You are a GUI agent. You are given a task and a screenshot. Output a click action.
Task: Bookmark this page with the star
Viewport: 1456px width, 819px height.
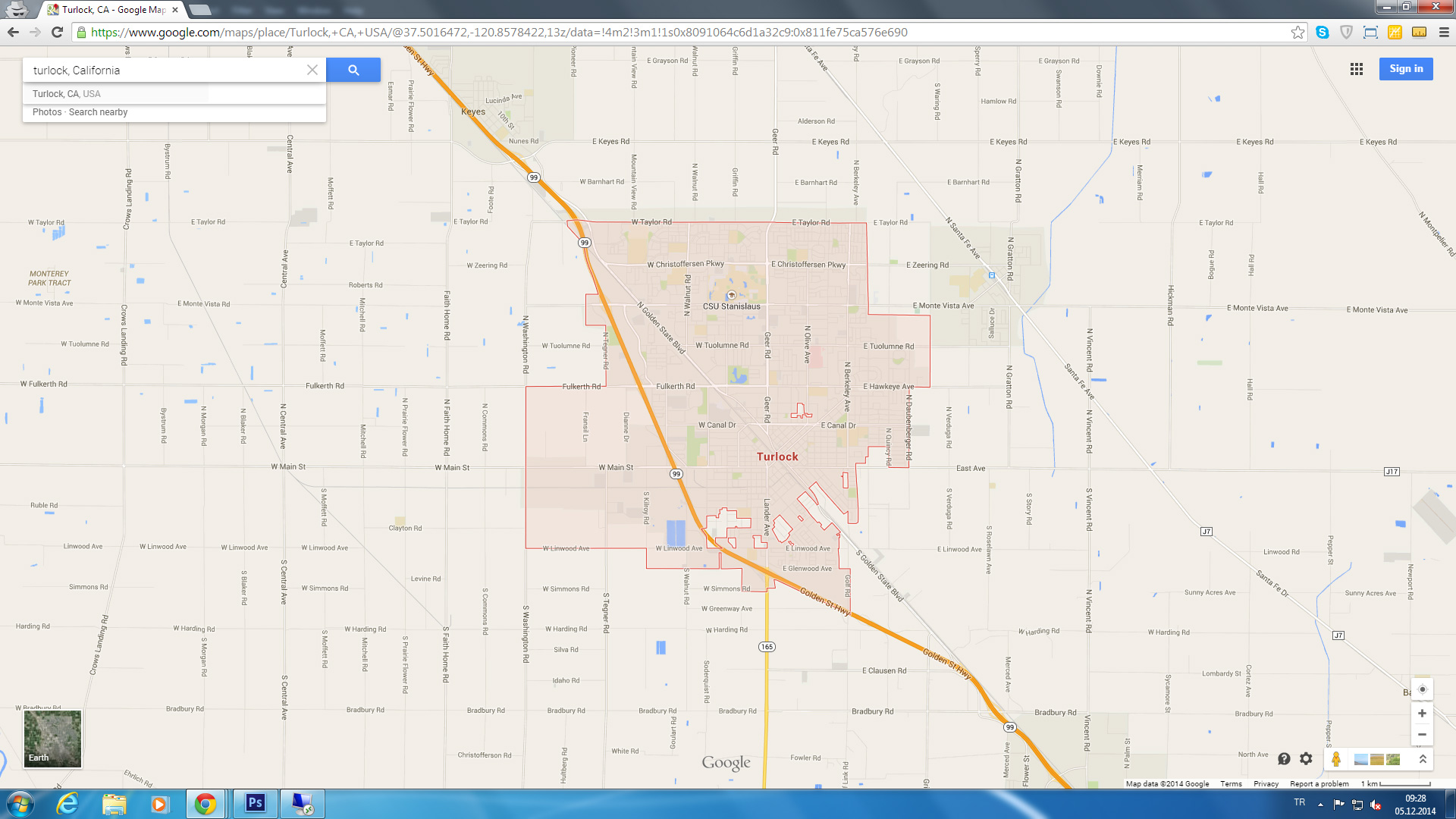(x=1298, y=32)
